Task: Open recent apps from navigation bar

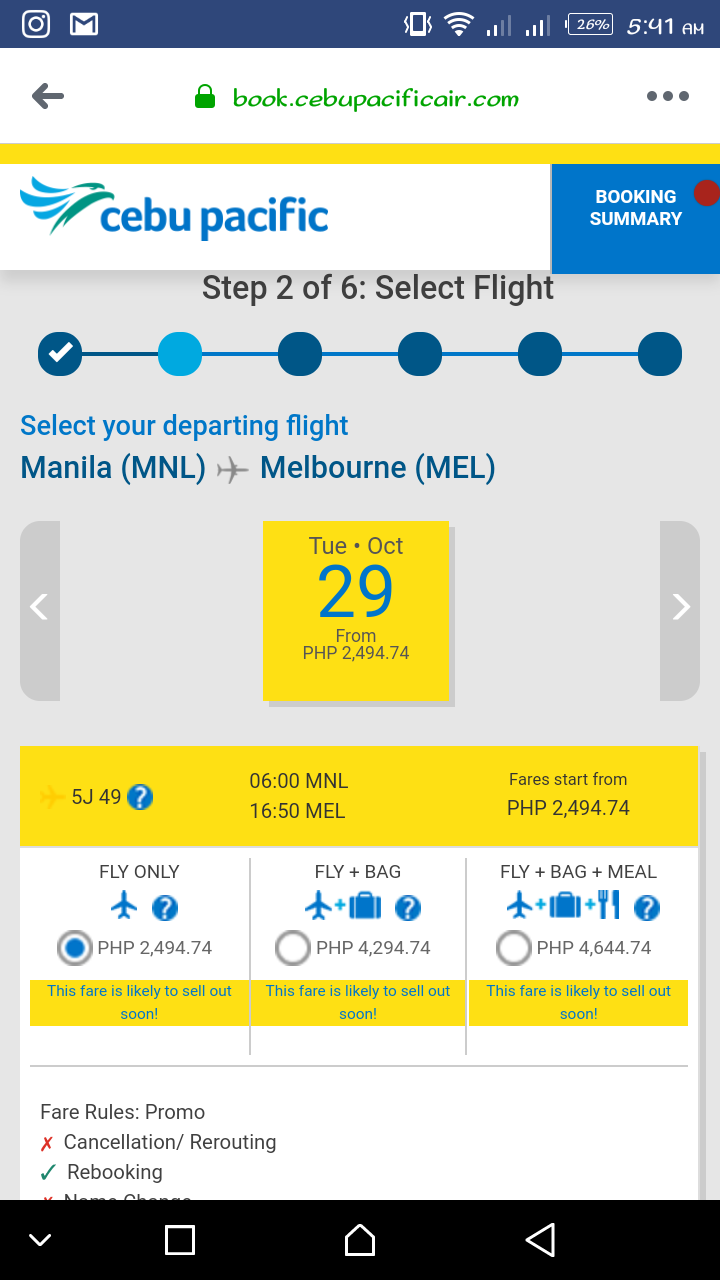Action: tap(180, 1240)
